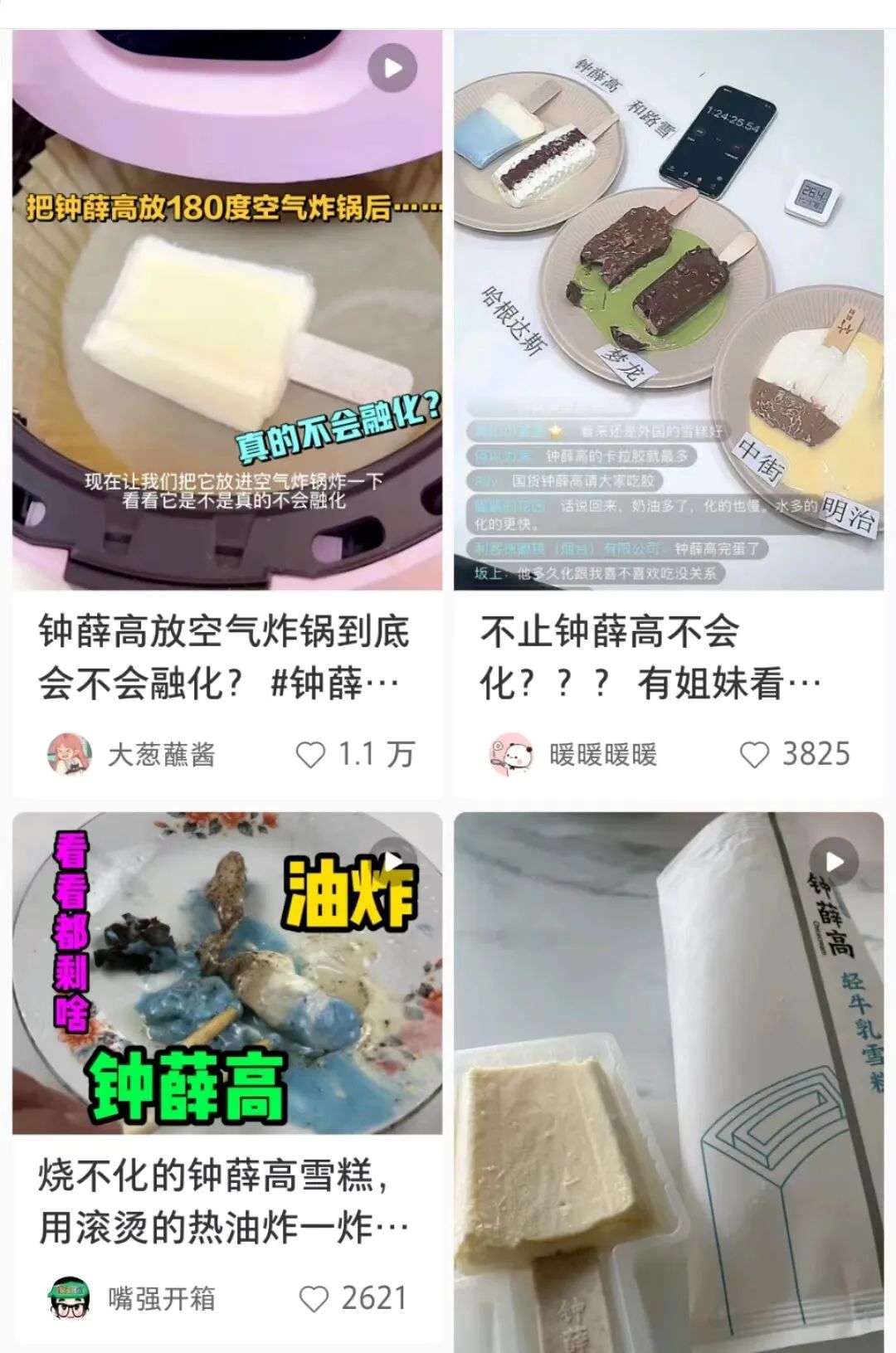896x1353 pixels.
Task: Open the 油炸钟薛高 video post
Action: coord(227,972)
